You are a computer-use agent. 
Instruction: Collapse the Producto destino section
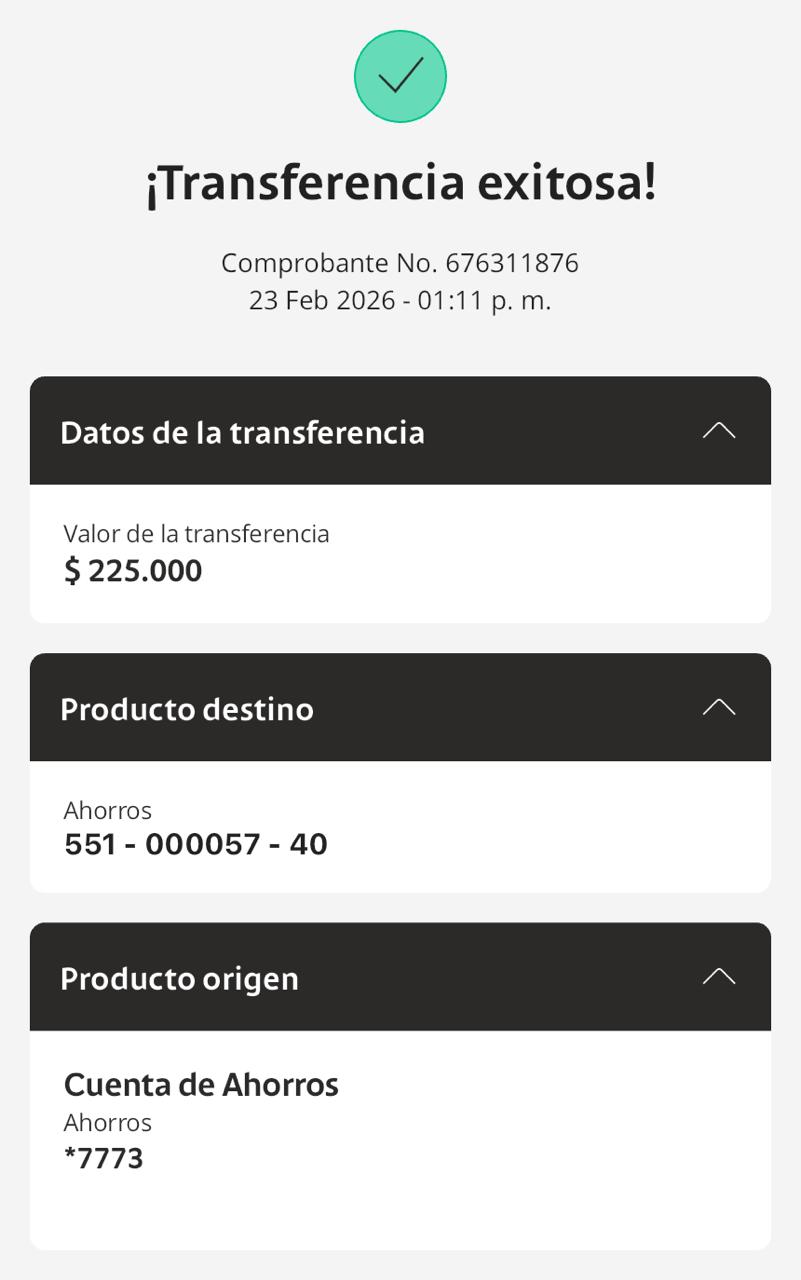click(x=719, y=707)
